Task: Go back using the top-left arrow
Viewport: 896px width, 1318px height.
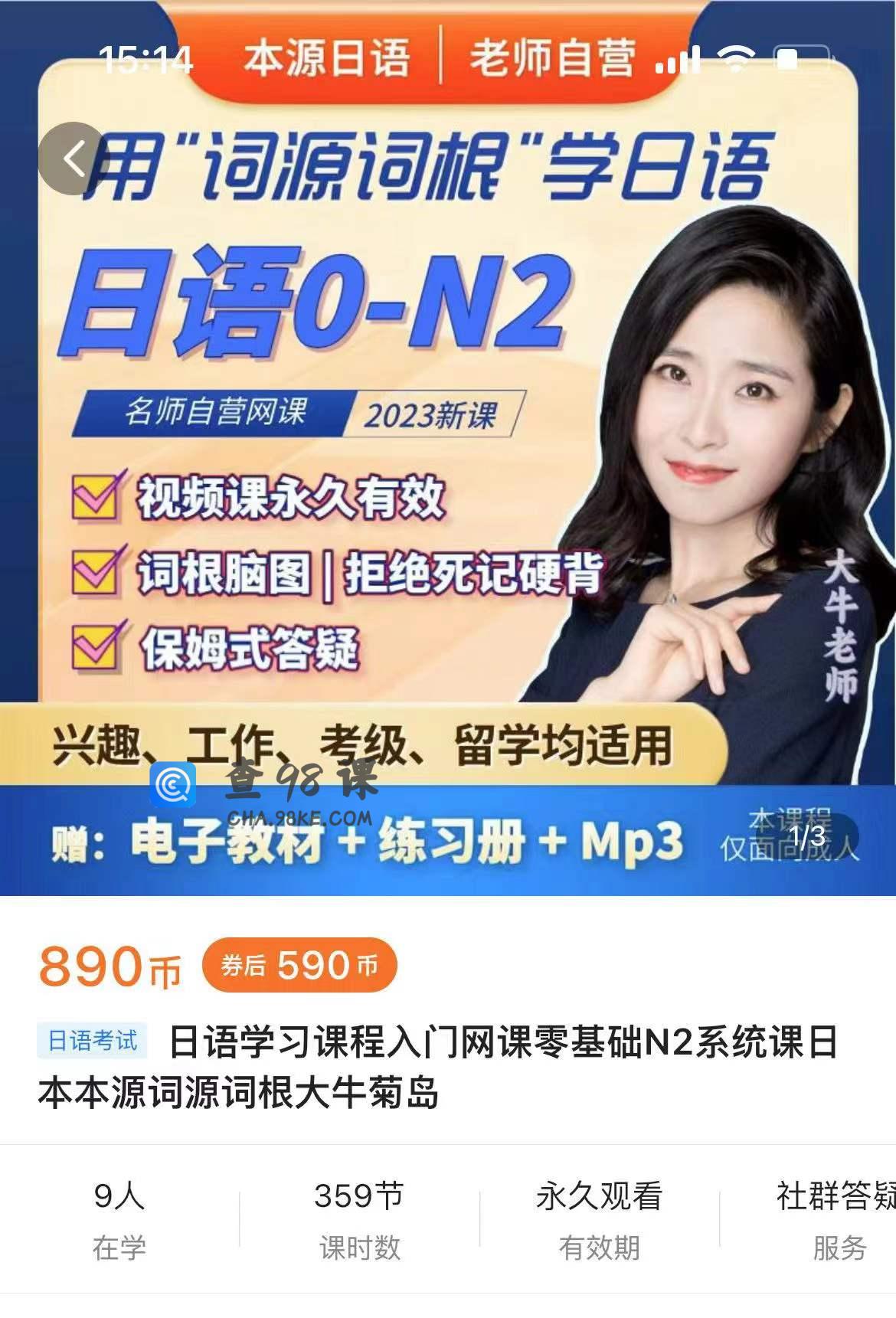Action: (x=74, y=159)
